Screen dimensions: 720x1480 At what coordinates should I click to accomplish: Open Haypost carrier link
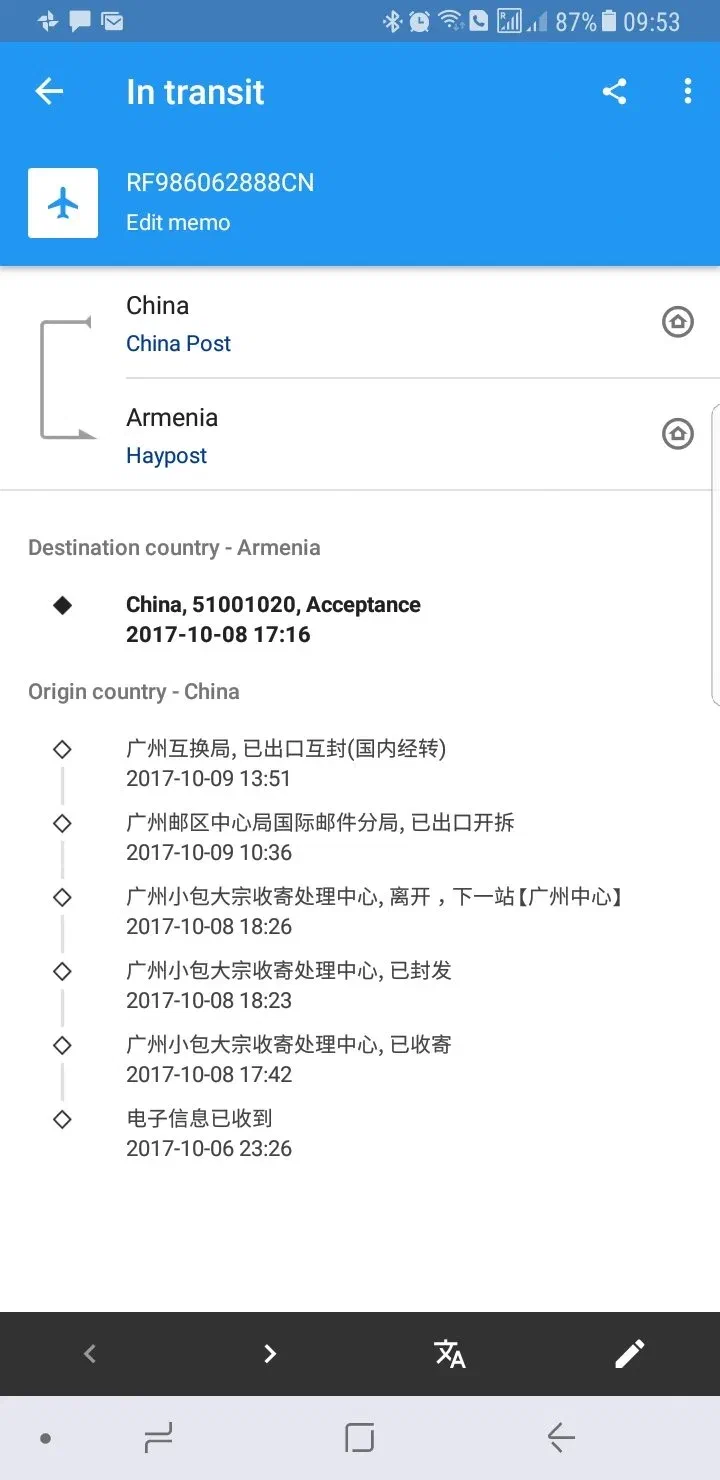[166, 455]
